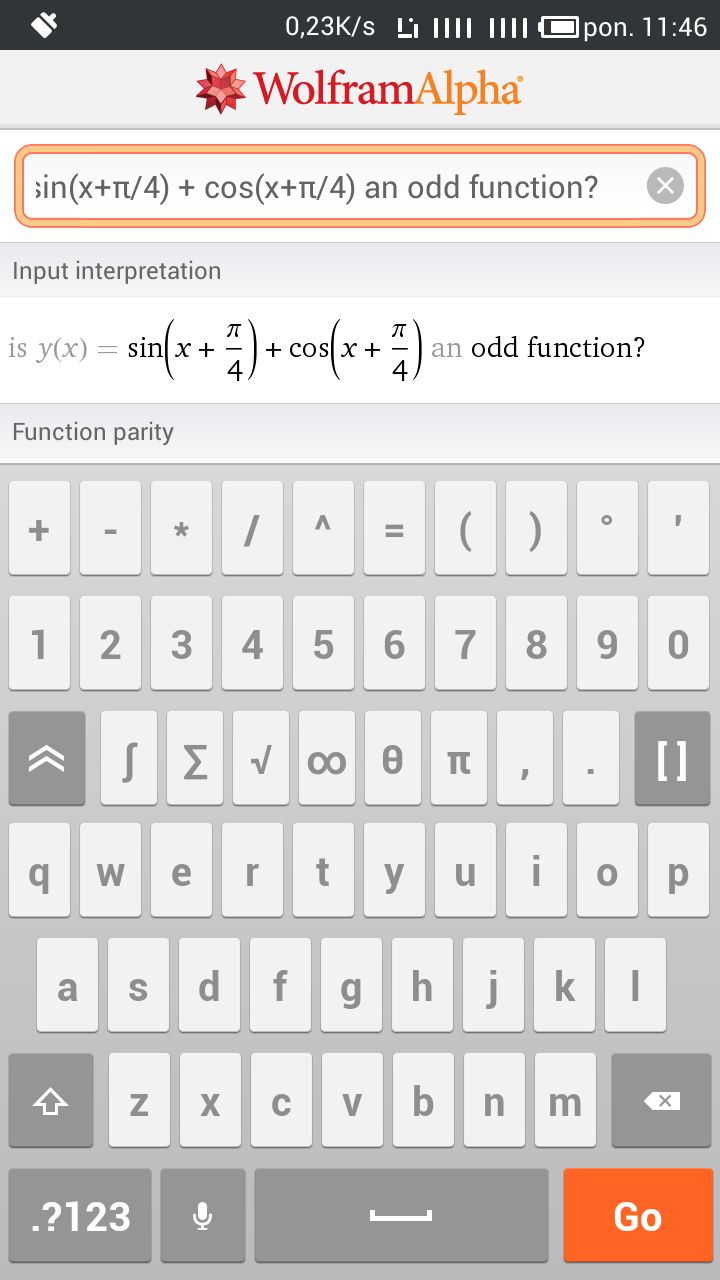Expand the symbol row with double-chevron key
Viewport: 720px width, 1280px height.
click(47, 759)
